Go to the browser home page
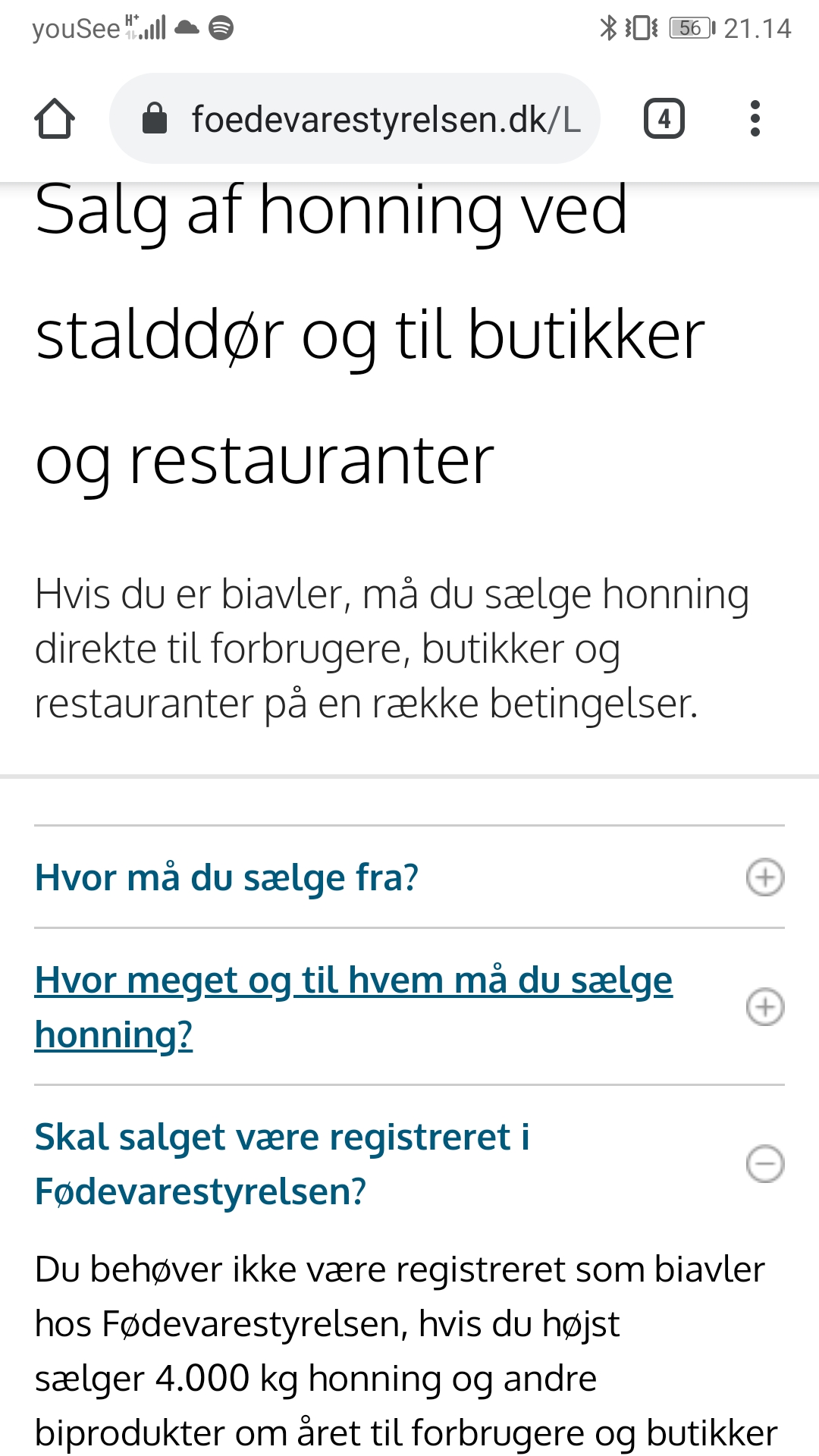This screenshot has height=1456, width=819. pyautogui.click(x=55, y=119)
